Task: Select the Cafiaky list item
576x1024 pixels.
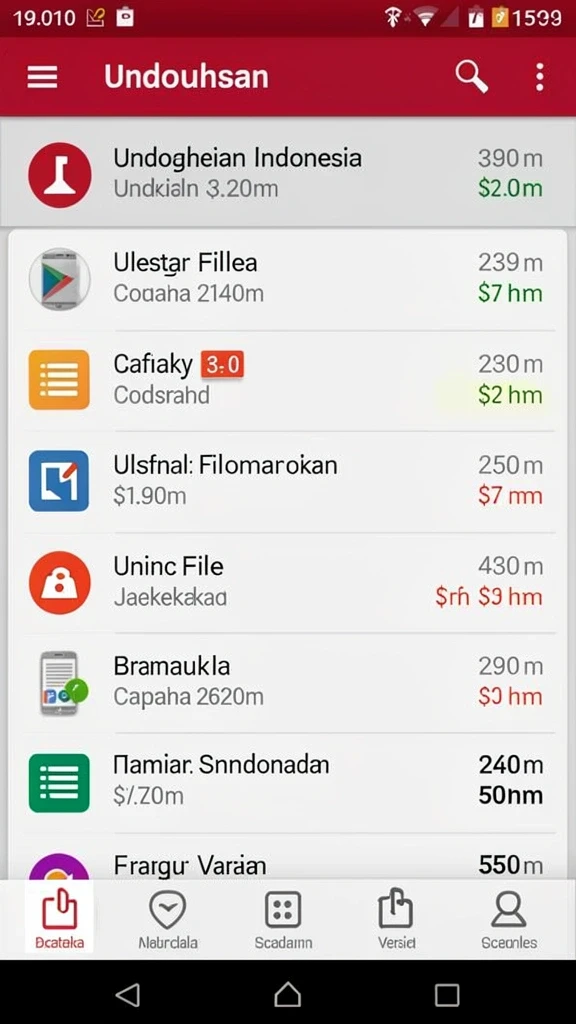Action: coord(288,380)
